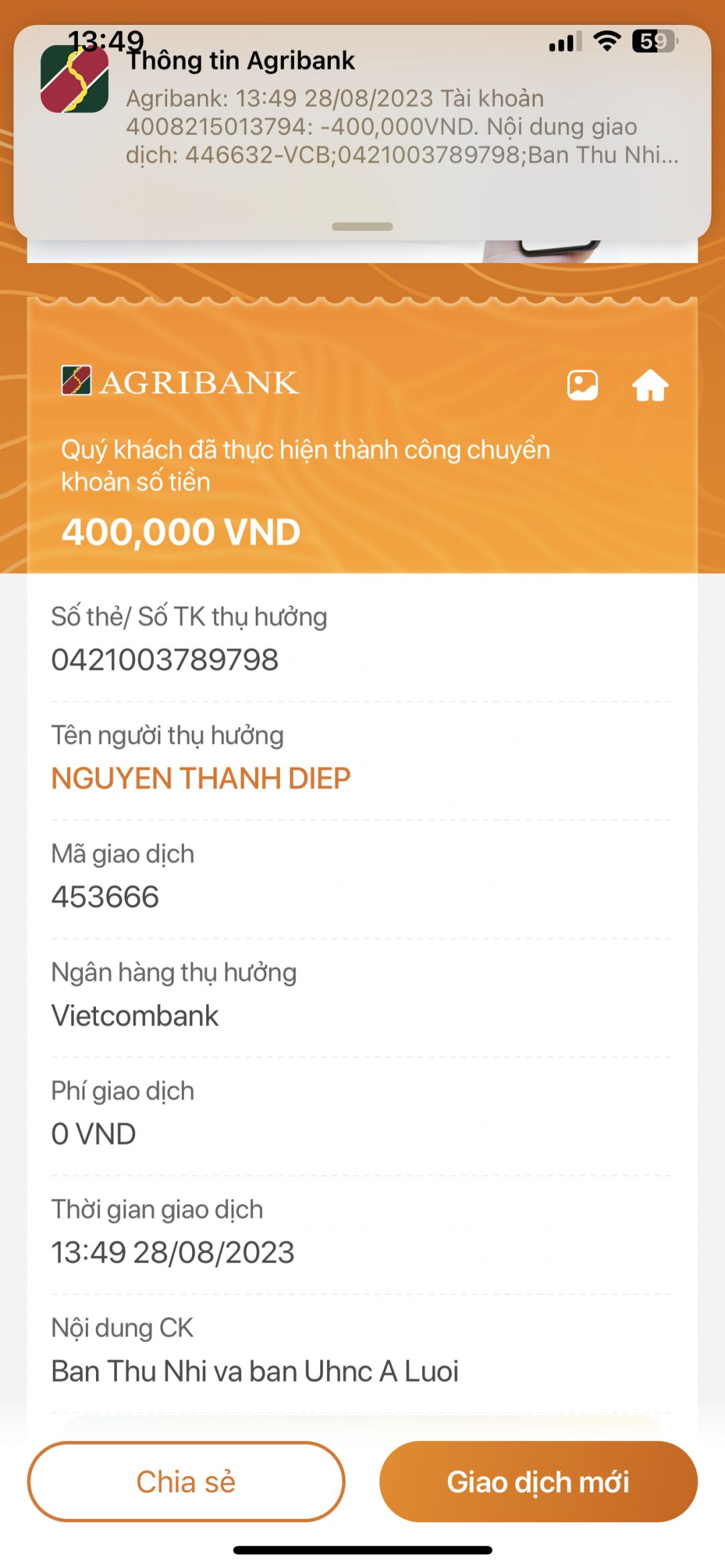
Task: Save receipt as image icon
Action: pyautogui.click(x=582, y=385)
